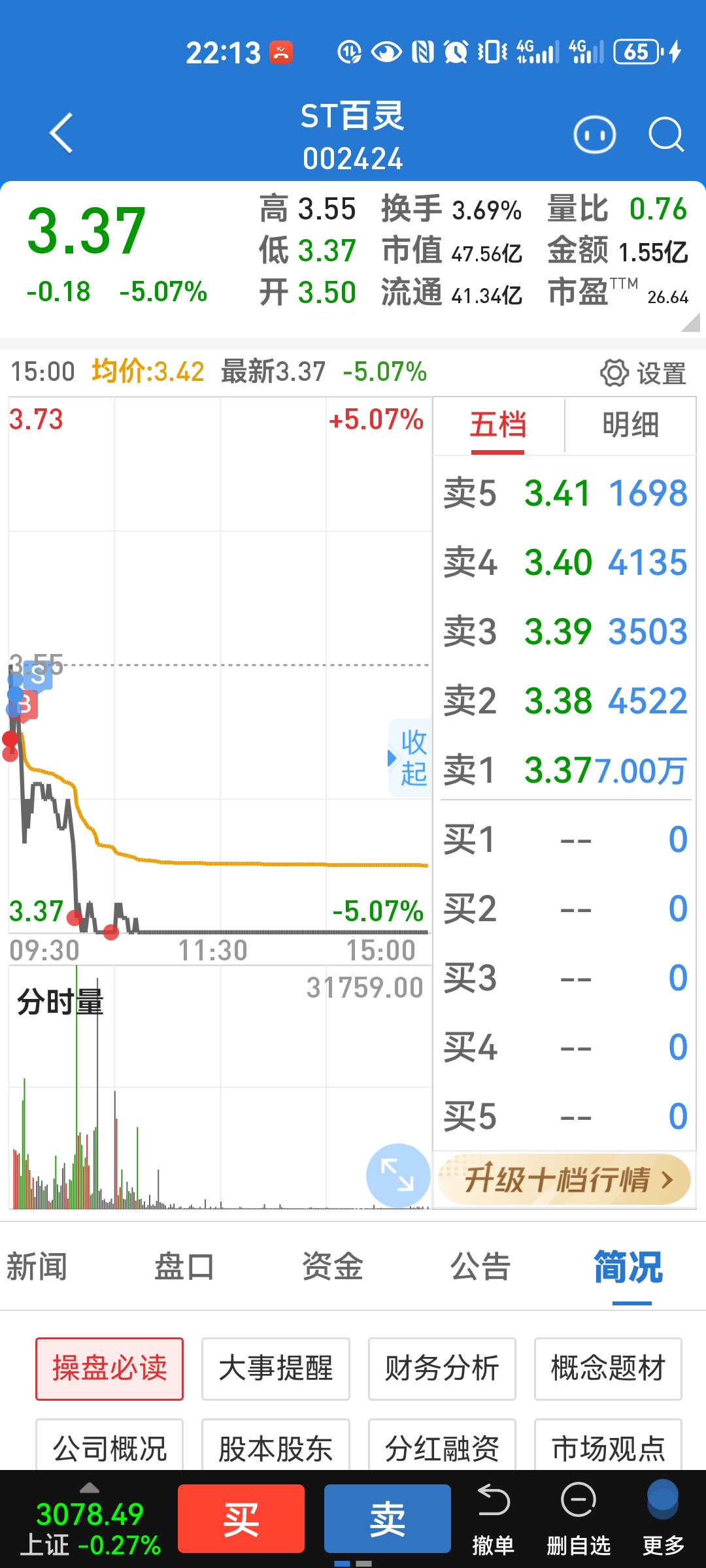This screenshot has height=1568, width=706.
Task: Expand the chart to full screen
Action: (397, 1175)
